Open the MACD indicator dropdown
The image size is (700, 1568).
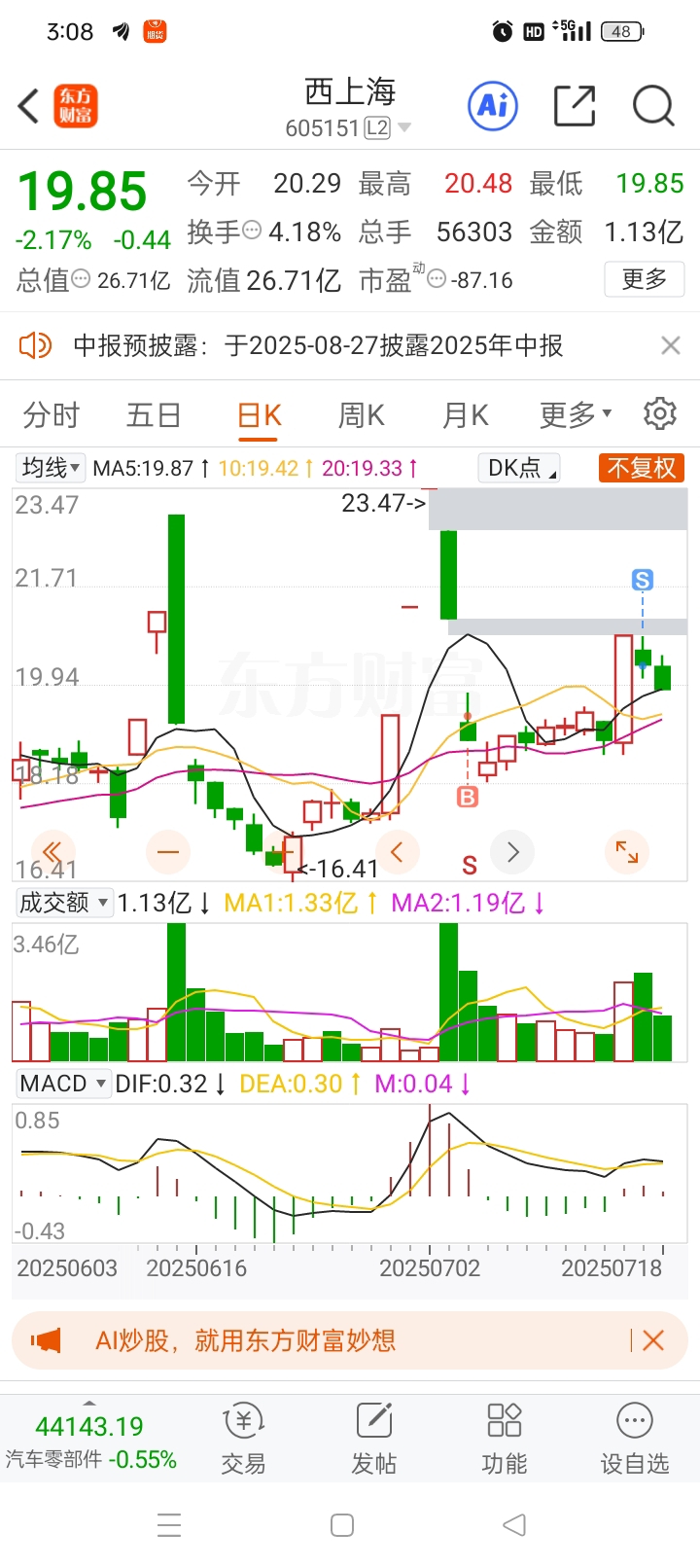pos(63,1084)
